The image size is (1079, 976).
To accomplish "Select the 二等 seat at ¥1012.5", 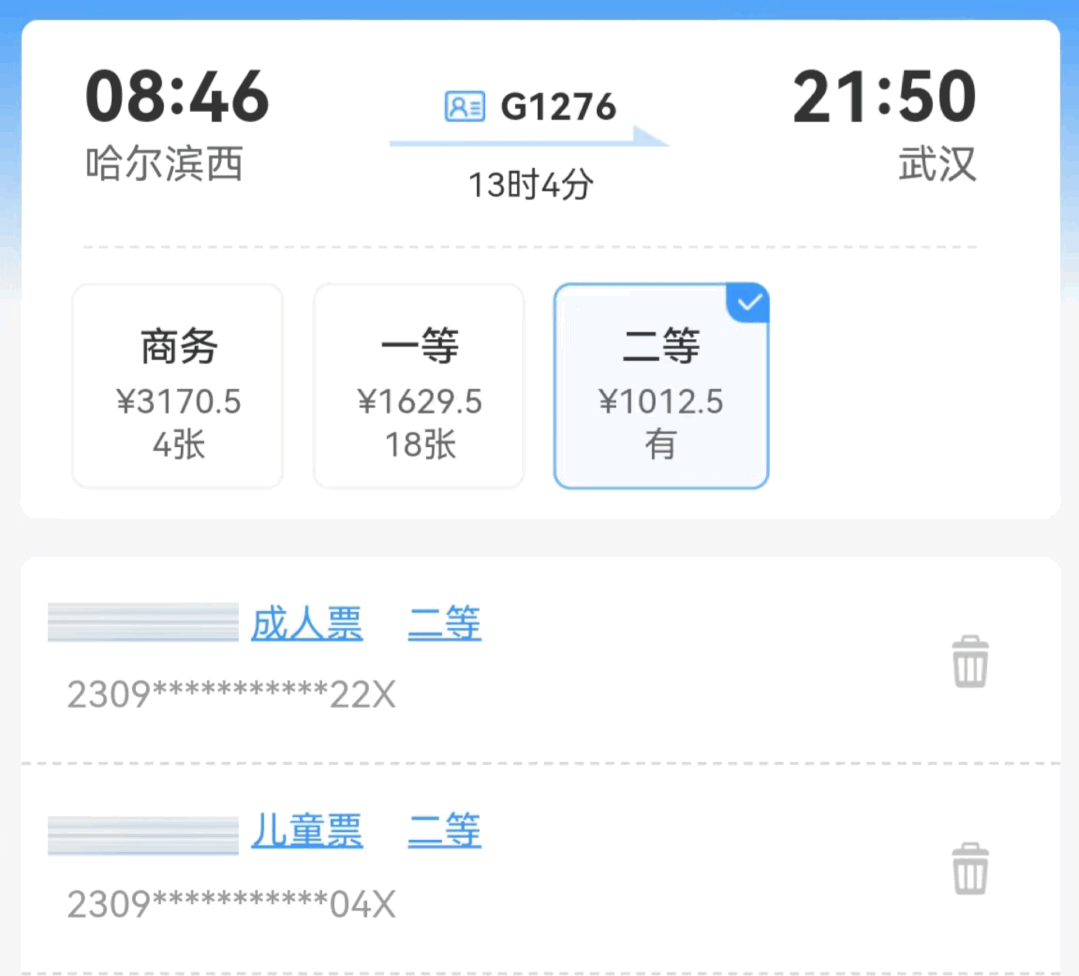I will (x=661, y=386).
